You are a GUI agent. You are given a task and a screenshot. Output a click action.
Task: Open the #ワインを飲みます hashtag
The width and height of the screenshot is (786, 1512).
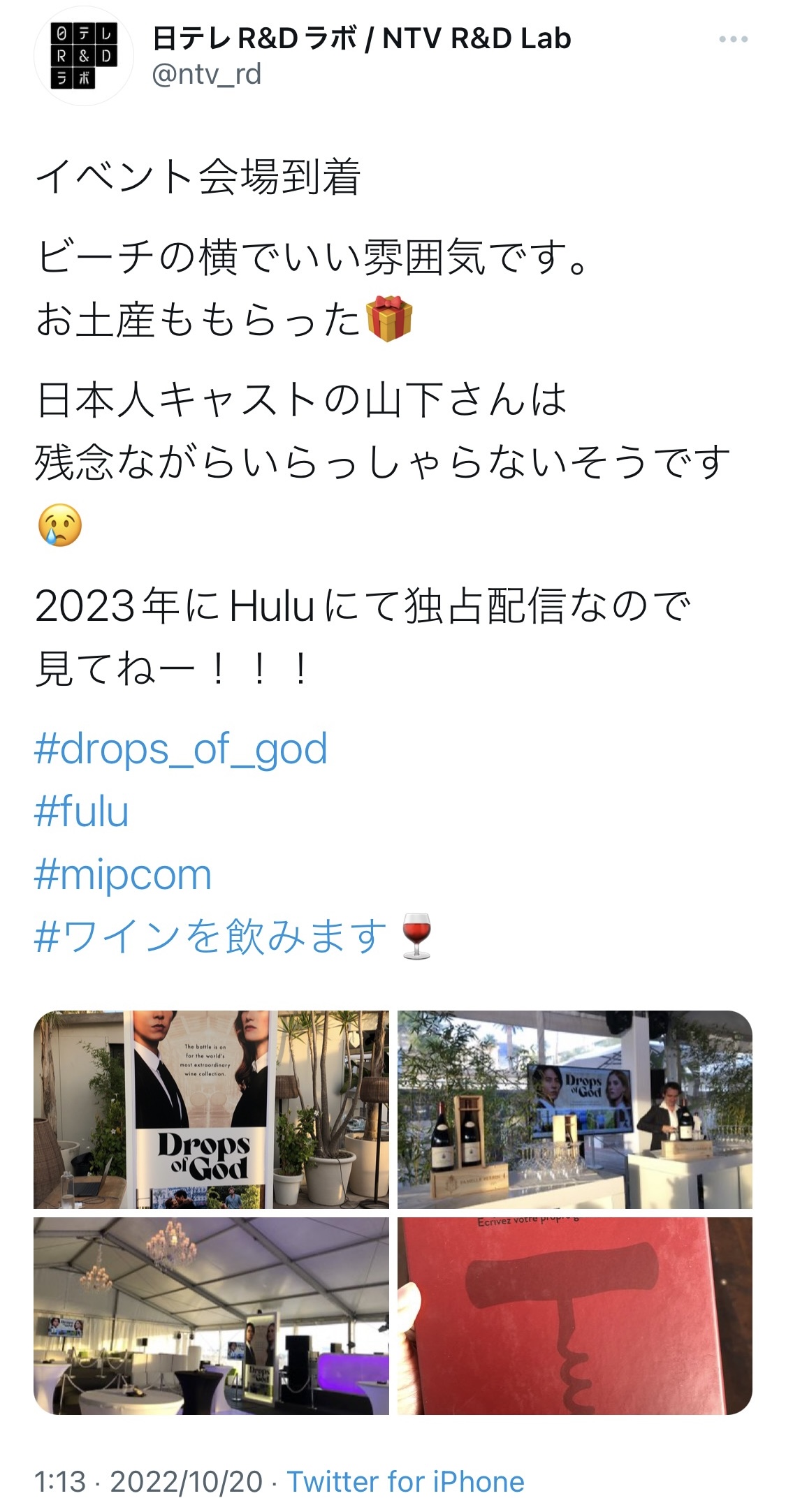point(210,937)
